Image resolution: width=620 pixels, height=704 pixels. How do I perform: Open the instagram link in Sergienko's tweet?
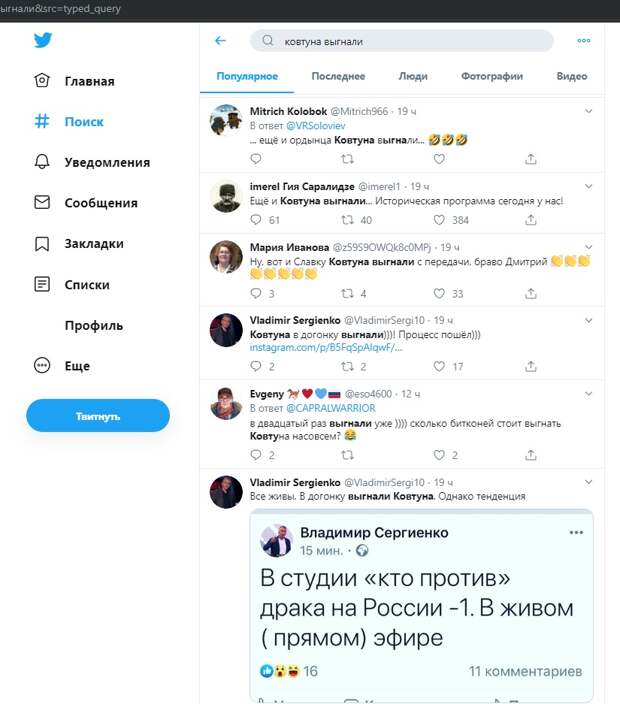click(326, 347)
